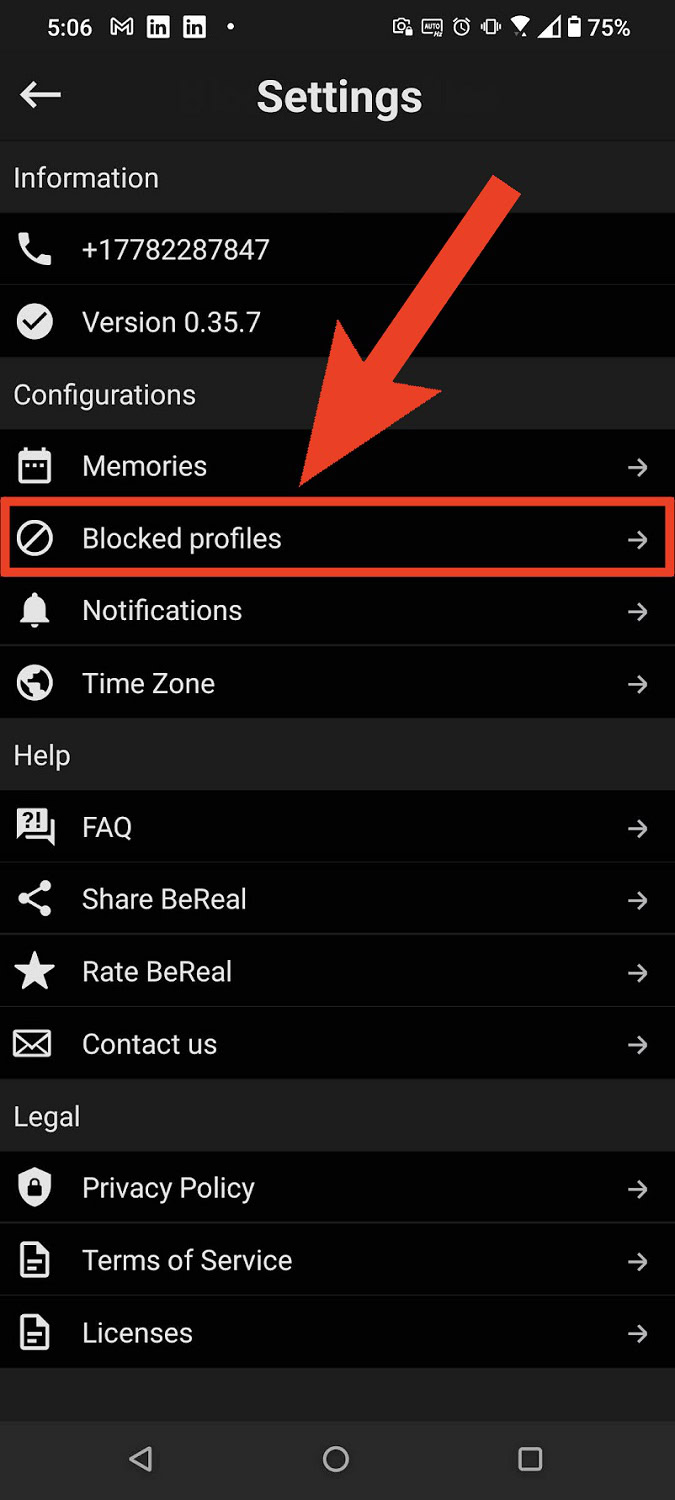Select Share BeReal

[337, 900]
